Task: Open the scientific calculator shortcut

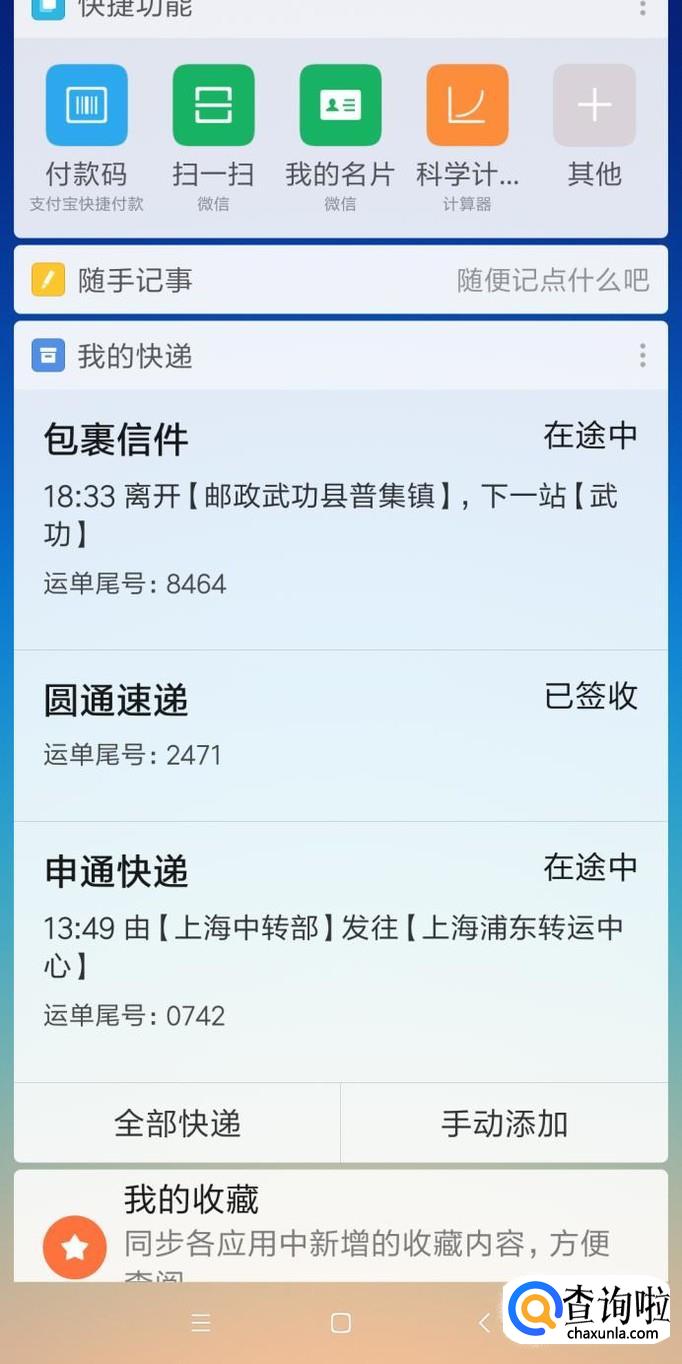Action: [467, 106]
